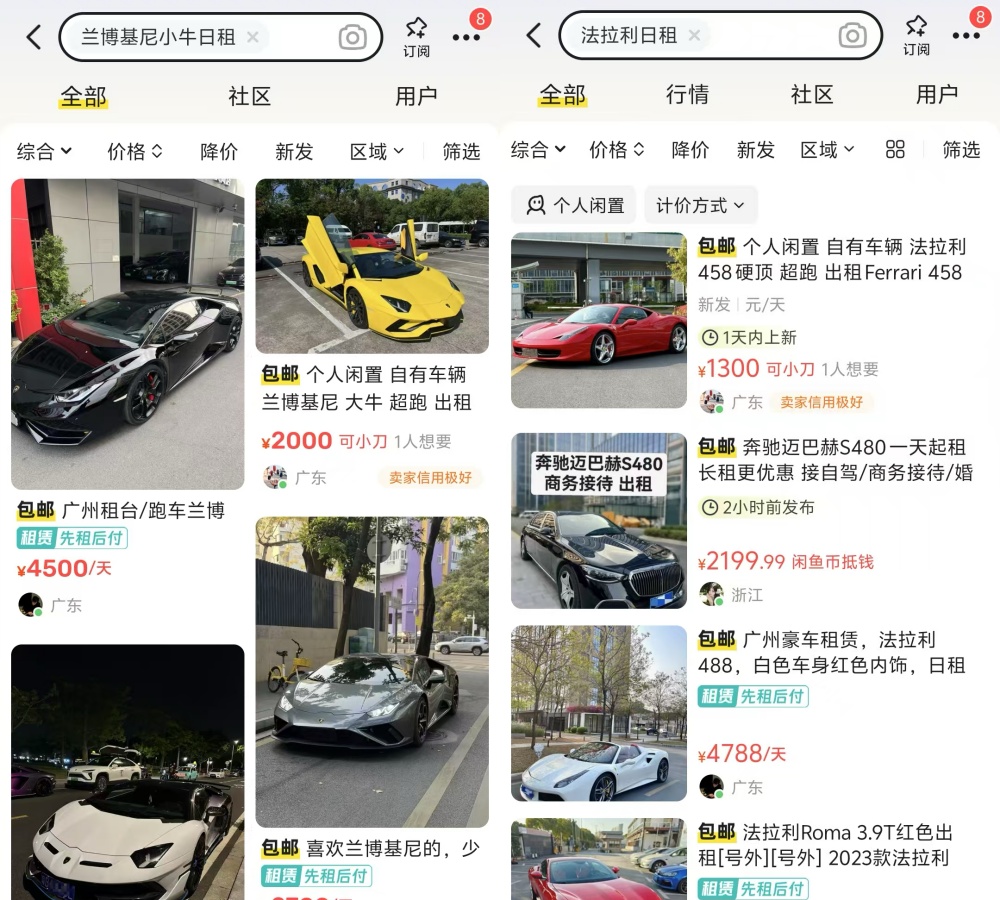Go back from the 兰博基尼小牛日租 results
The image size is (1000, 900).
click(x=34, y=38)
